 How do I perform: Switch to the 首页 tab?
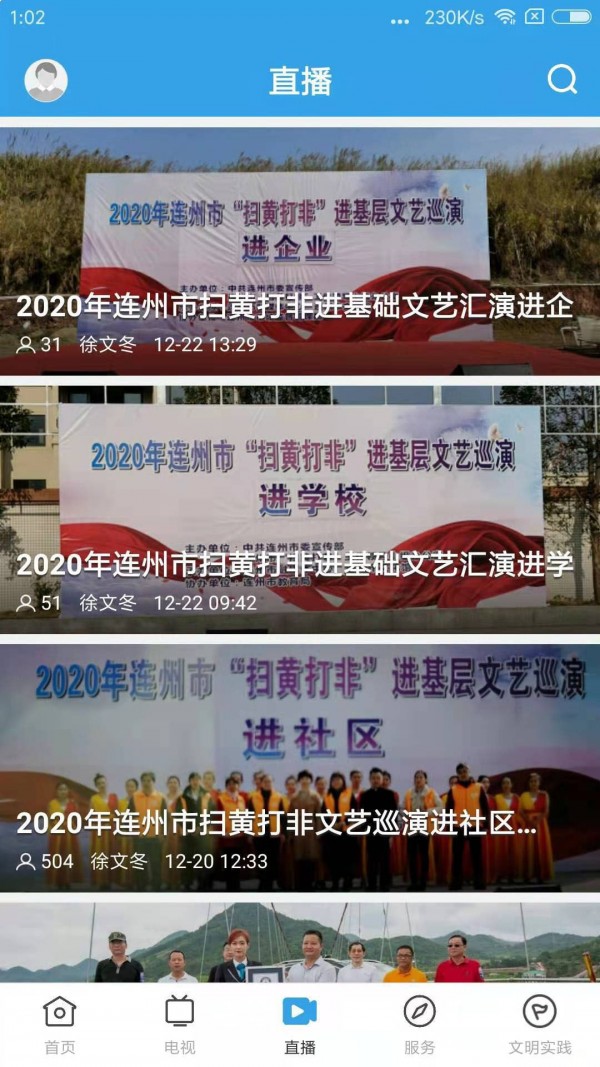60,1025
